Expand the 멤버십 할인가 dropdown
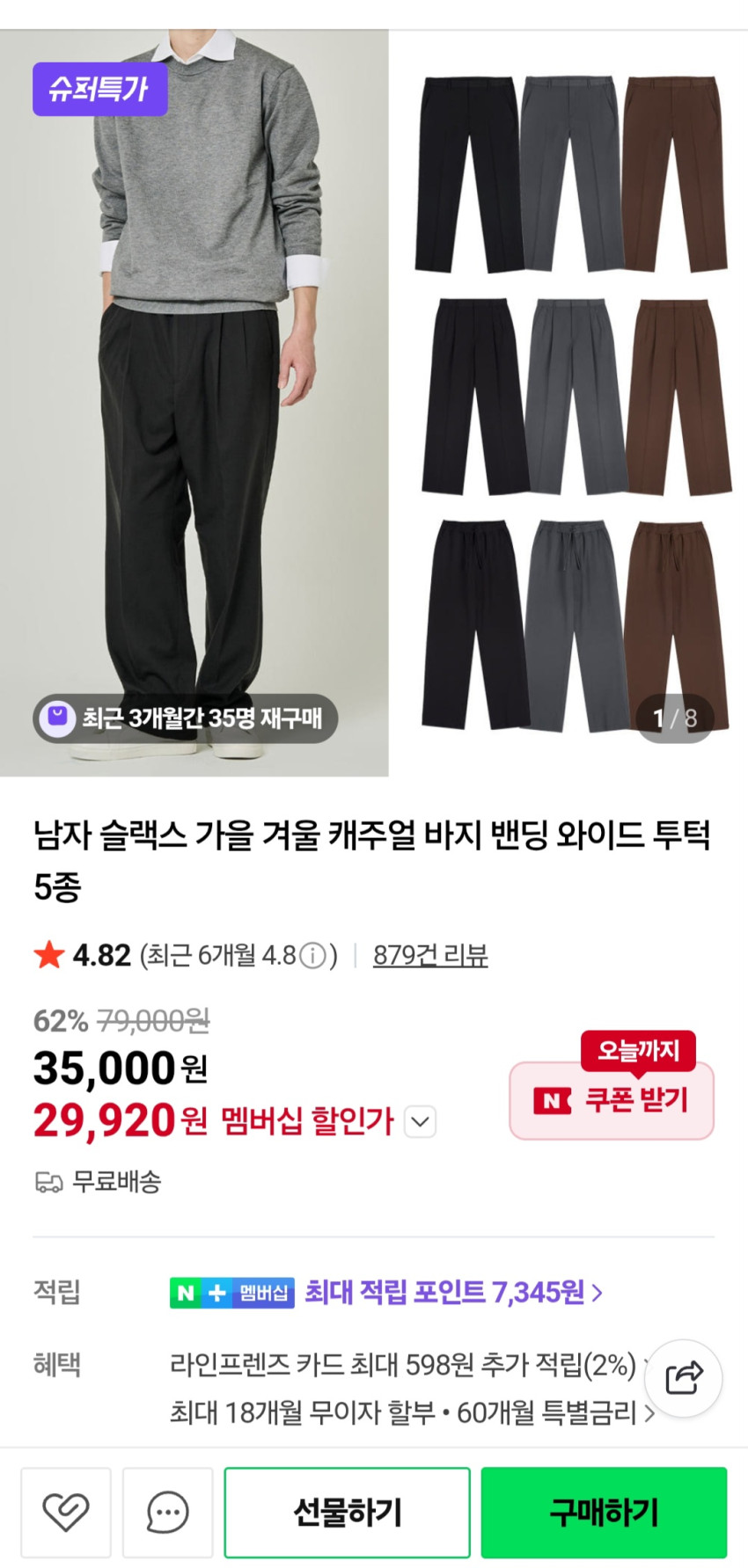 (x=421, y=1122)
